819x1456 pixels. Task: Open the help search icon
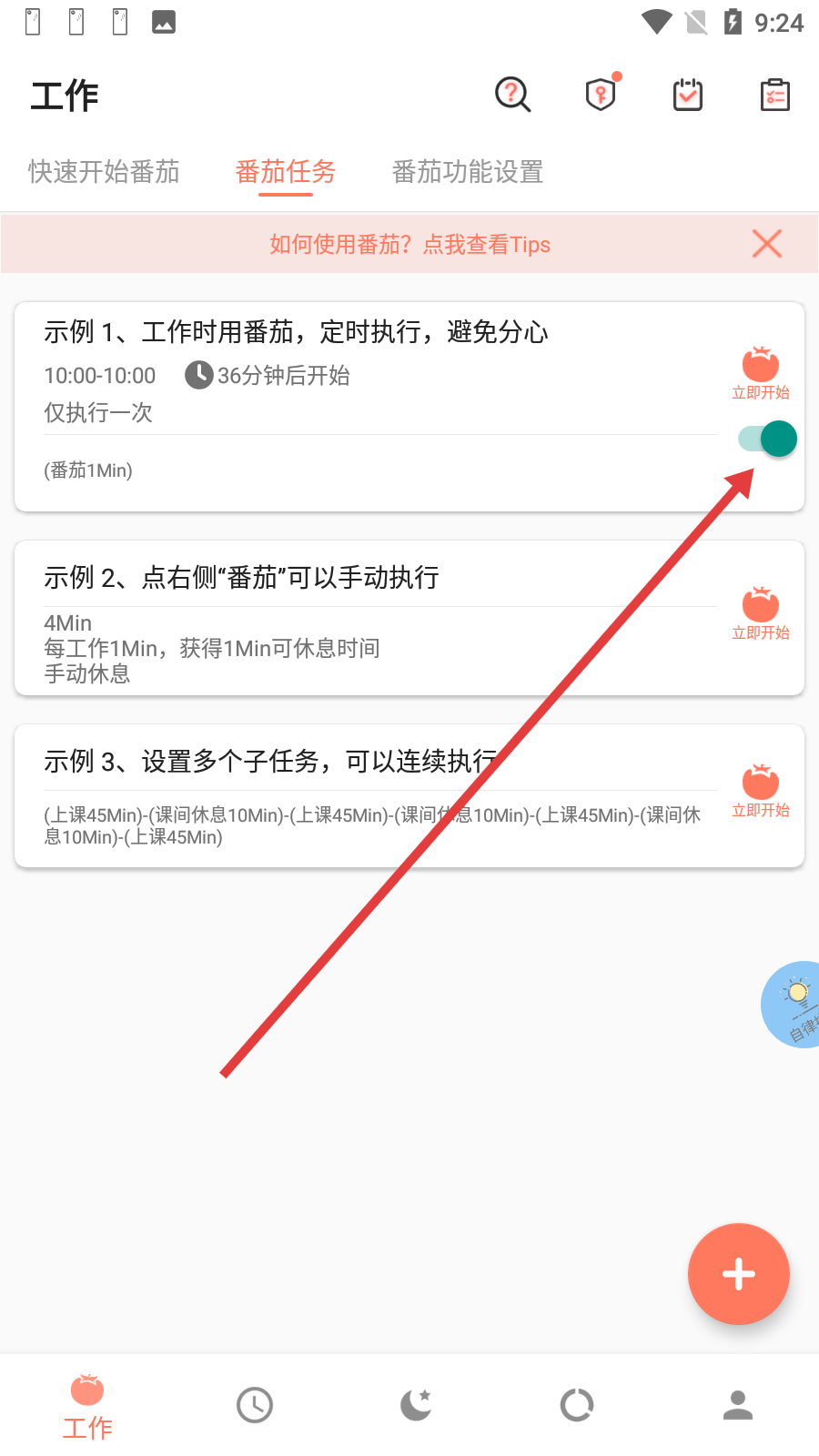(512, 95)
